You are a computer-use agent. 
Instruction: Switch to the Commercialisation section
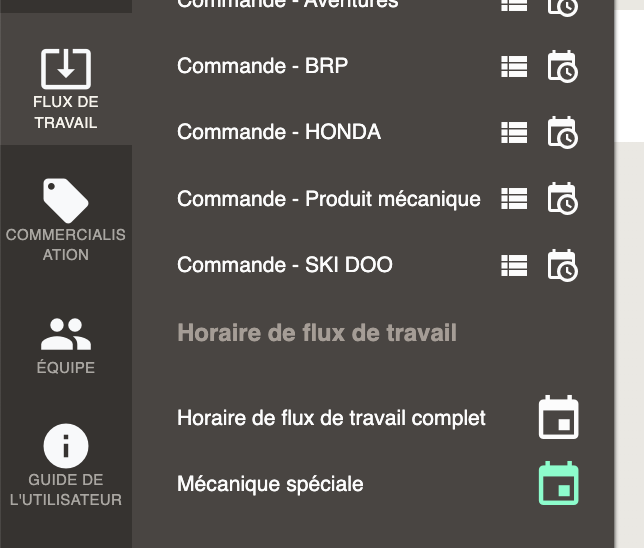pyautogui.click(x=66, y=220)
